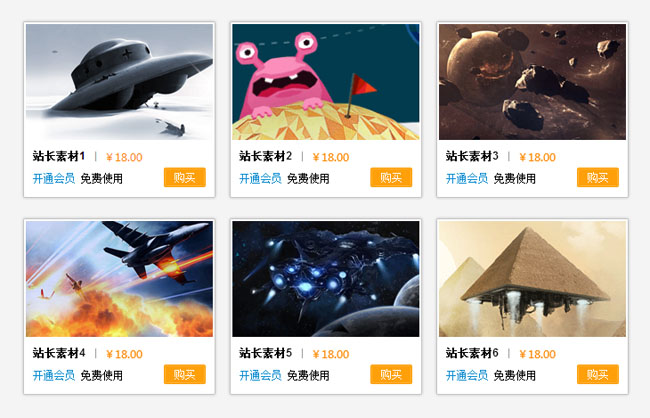Open the 站长素材2 pink monster image

pyautogui.click(x=326, y=82)
